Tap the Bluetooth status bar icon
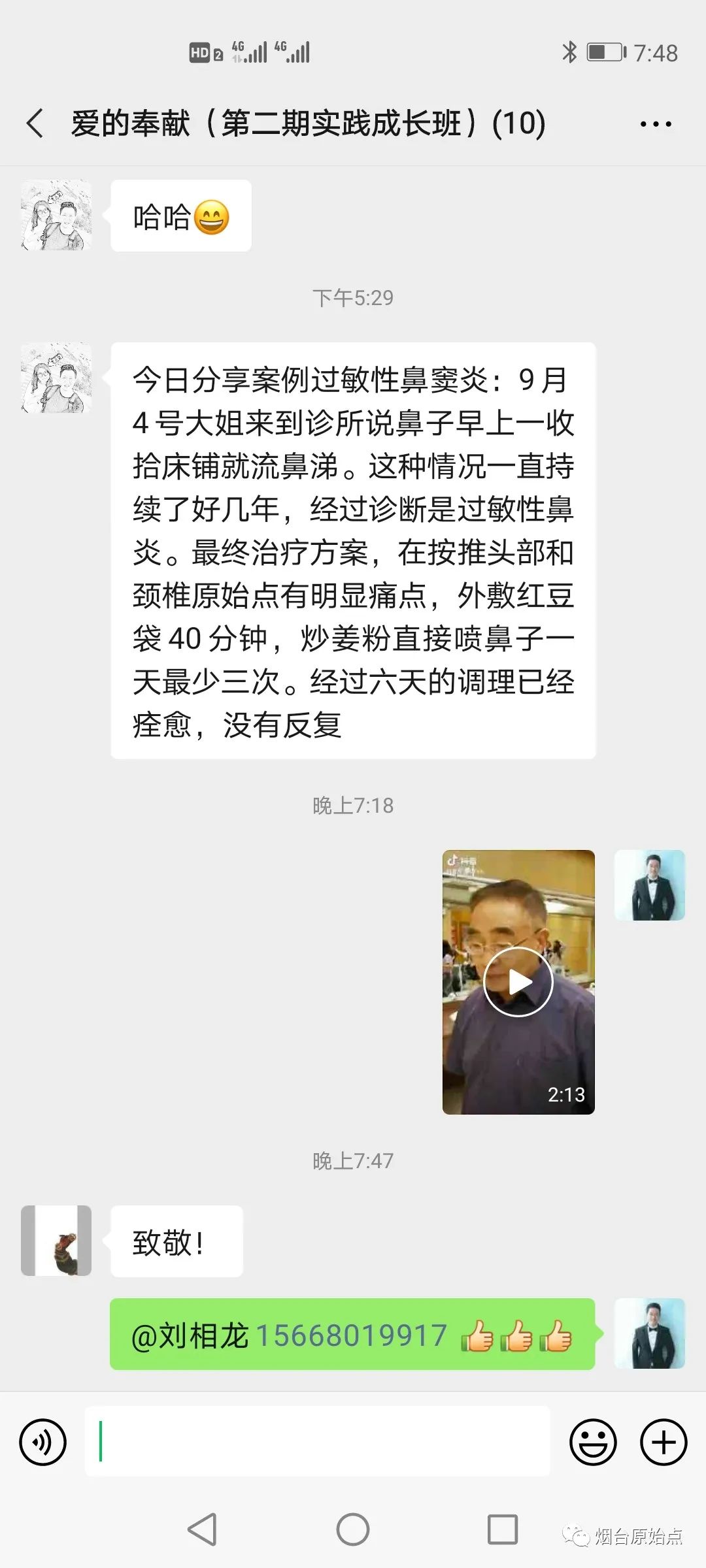 pos(569,52)
